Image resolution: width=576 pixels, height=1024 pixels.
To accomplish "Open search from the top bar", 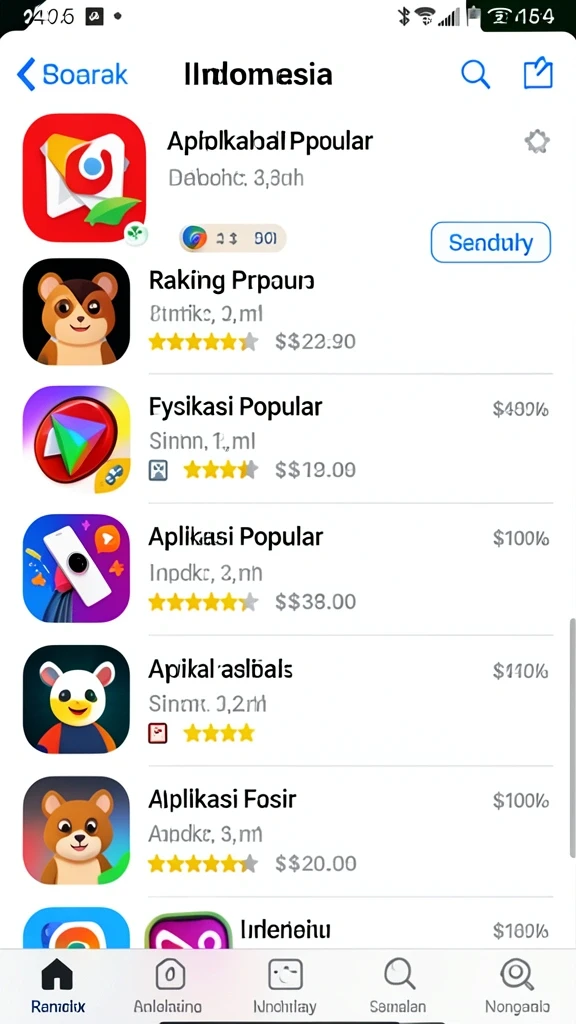I will click(475, 74).
